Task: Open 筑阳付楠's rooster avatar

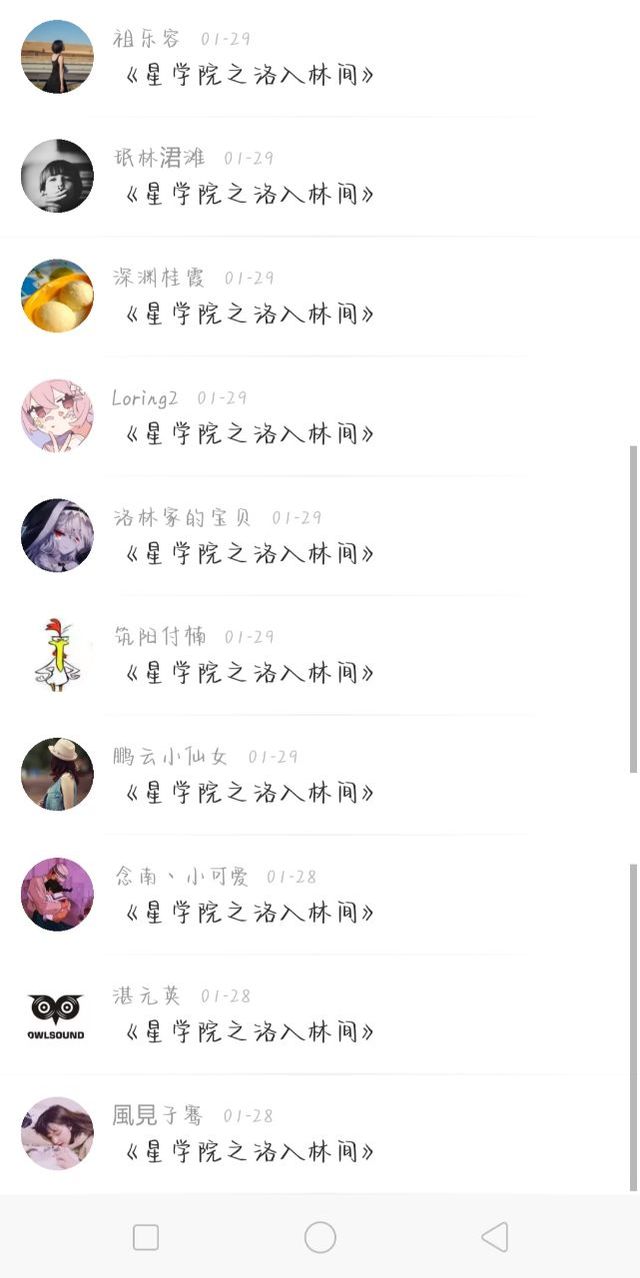Action: 57,655
